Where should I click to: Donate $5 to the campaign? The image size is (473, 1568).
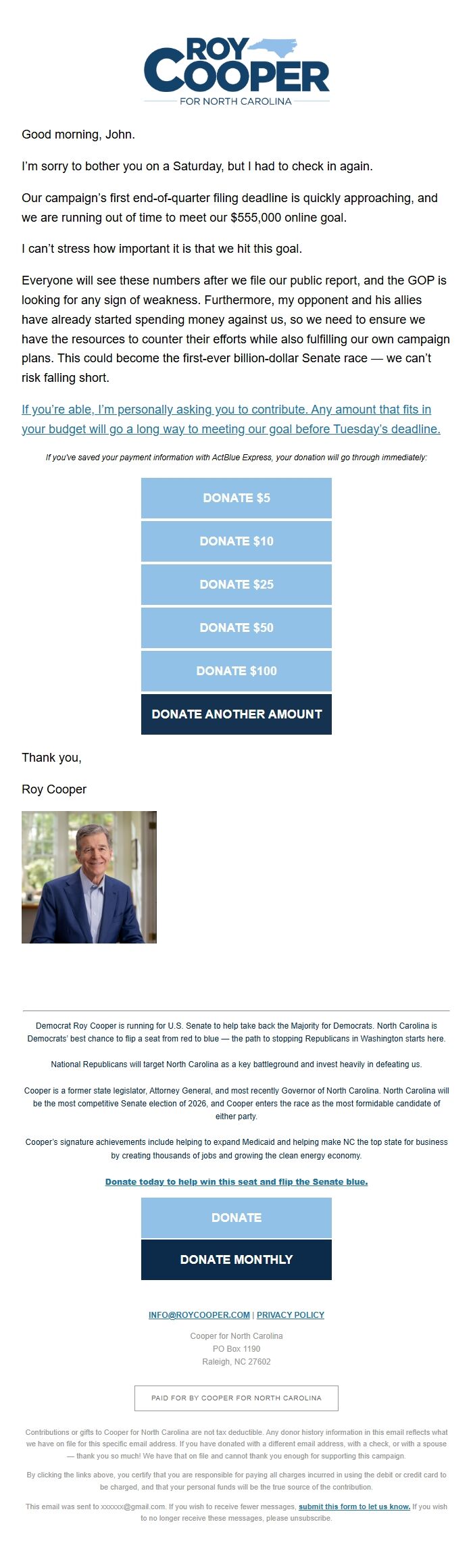click(x=236, y=498)
